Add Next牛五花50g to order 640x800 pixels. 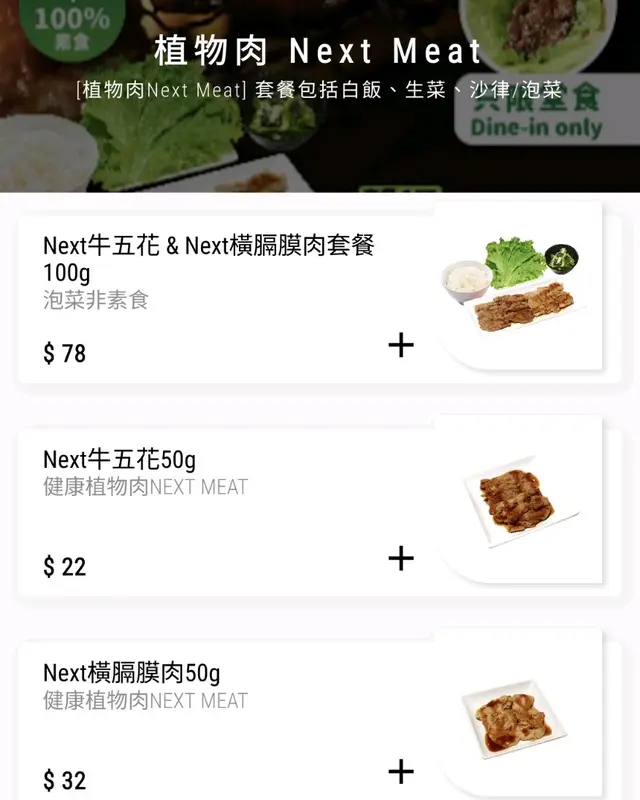pyautogui.click(x=401, y=558)
